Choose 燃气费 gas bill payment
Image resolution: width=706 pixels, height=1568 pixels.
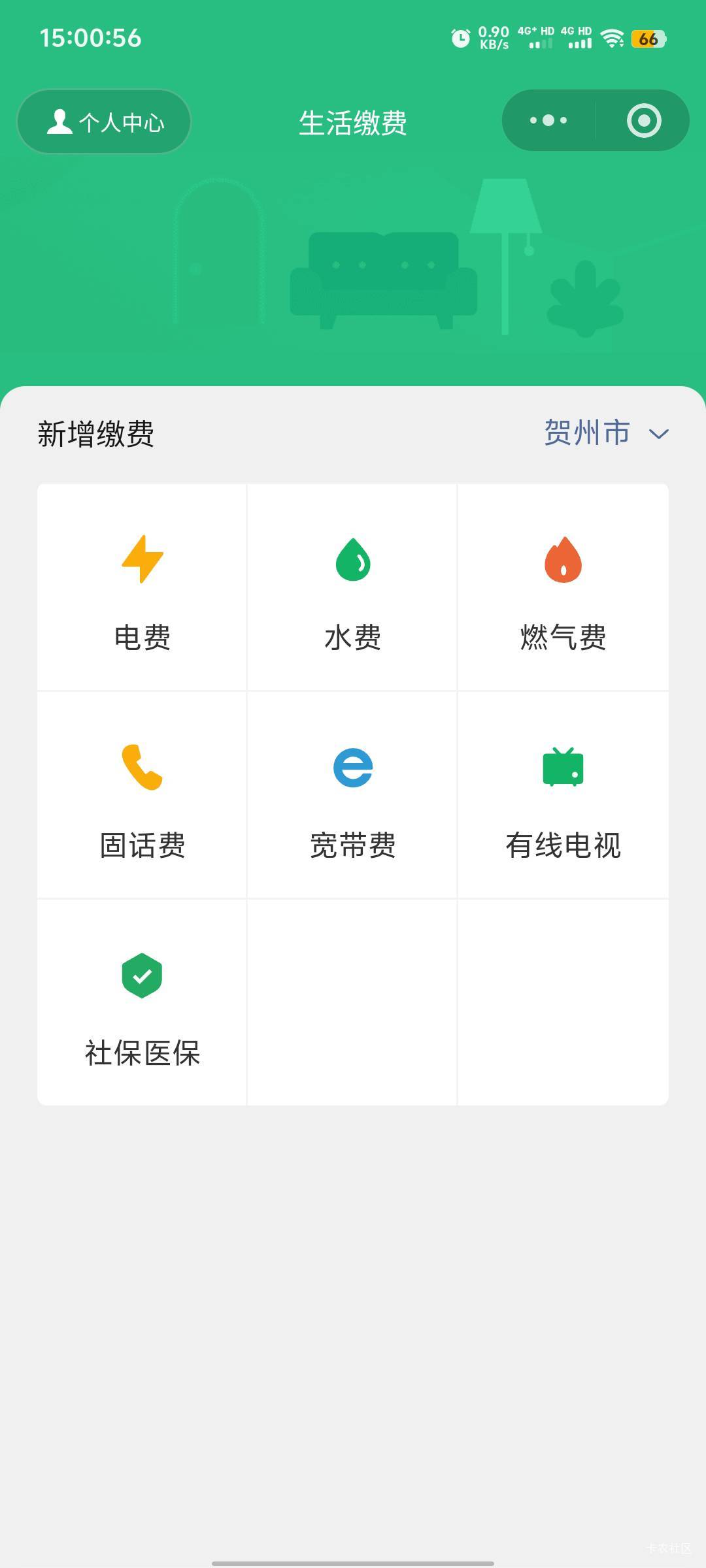click(563, 587)
